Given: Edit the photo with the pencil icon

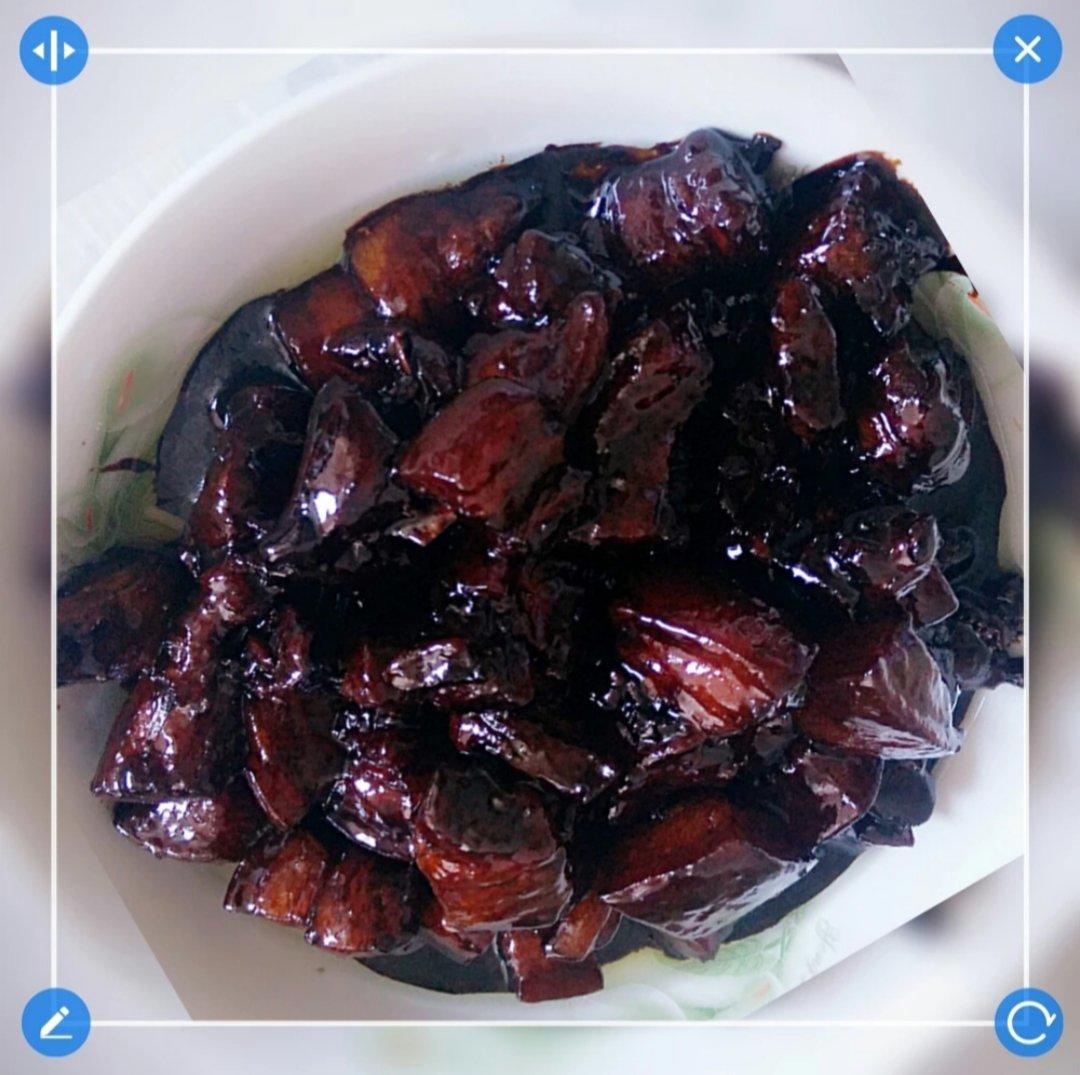Looking at the screenshot, I should click(x=56, y=1022).
